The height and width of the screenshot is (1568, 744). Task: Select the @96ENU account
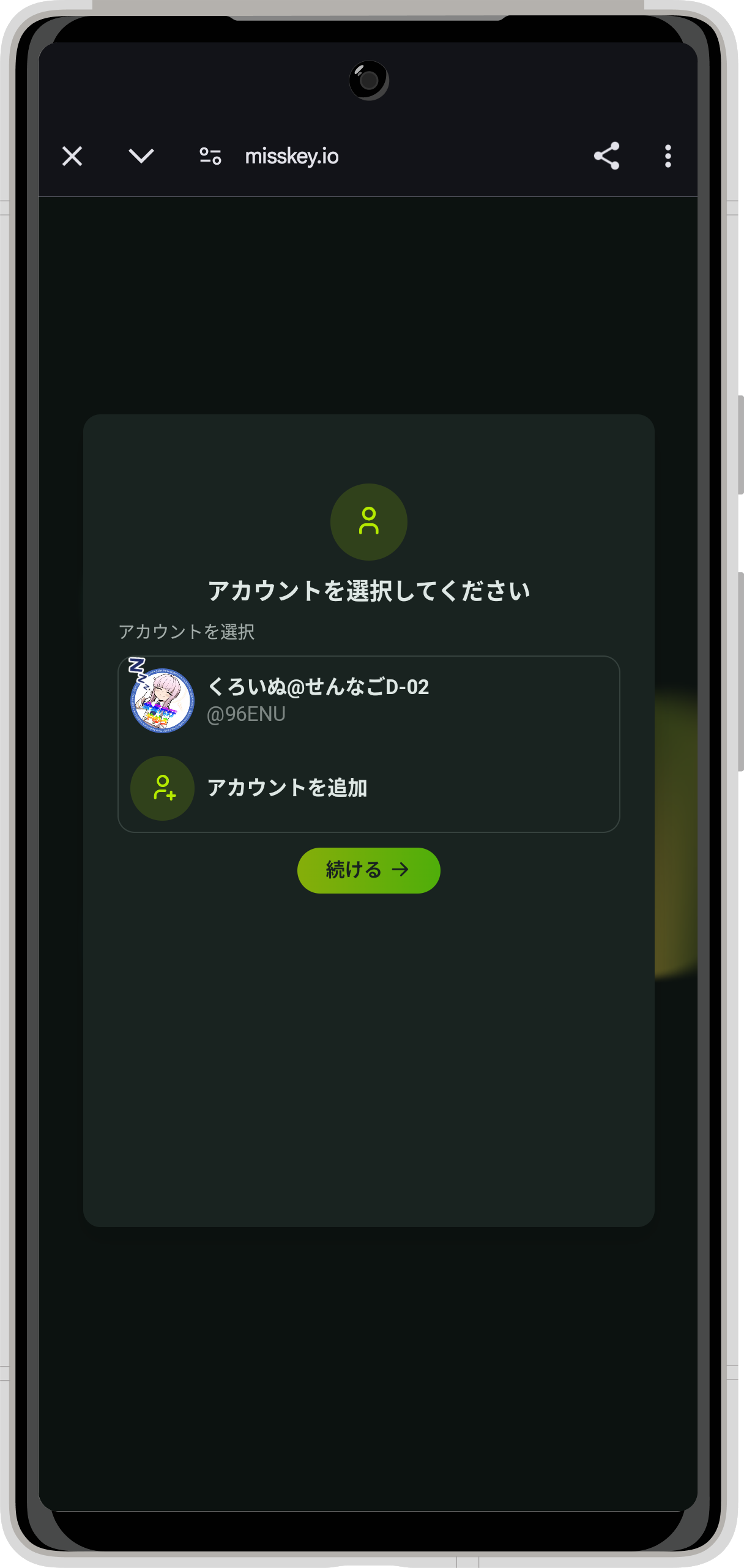click(x=368, y=700)
